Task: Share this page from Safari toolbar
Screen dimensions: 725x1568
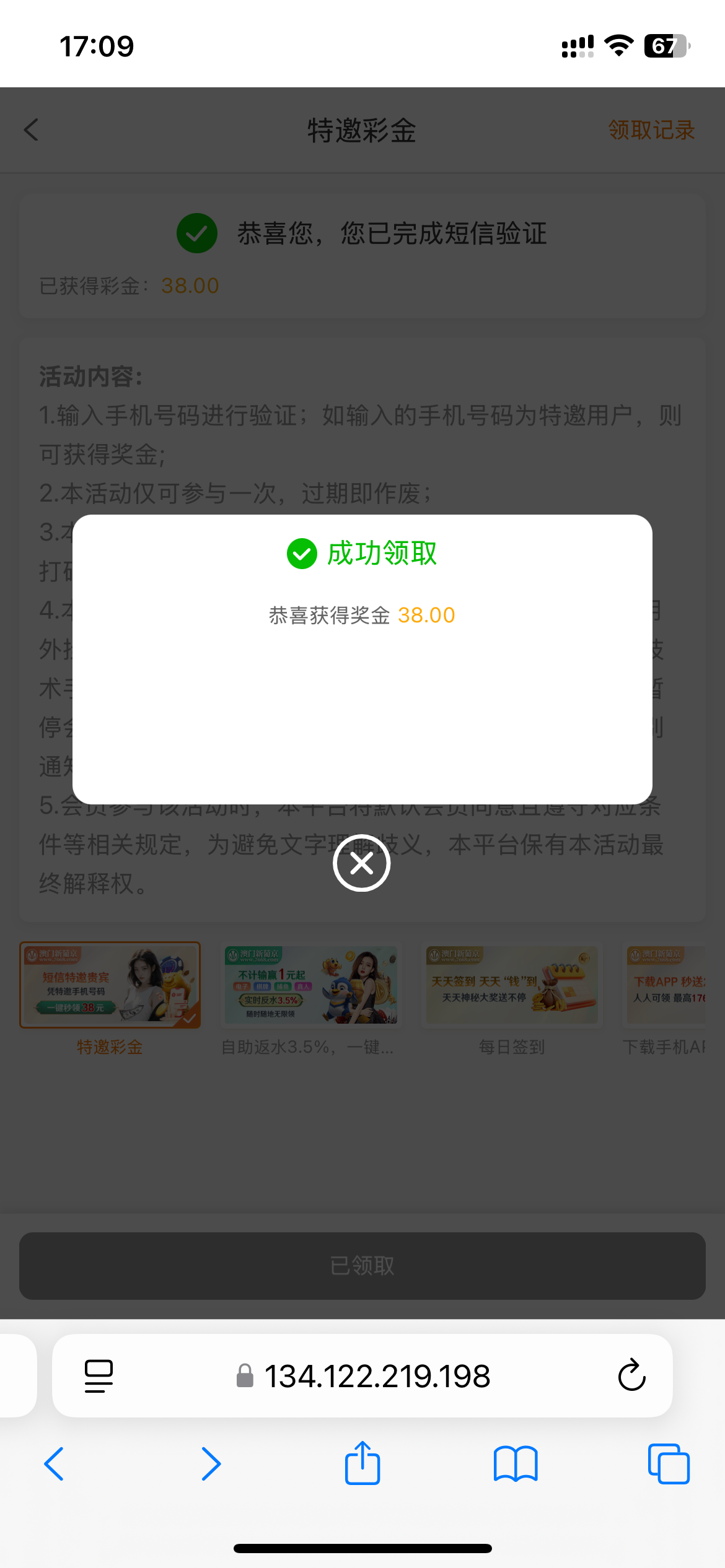Action: [362, 1464]
